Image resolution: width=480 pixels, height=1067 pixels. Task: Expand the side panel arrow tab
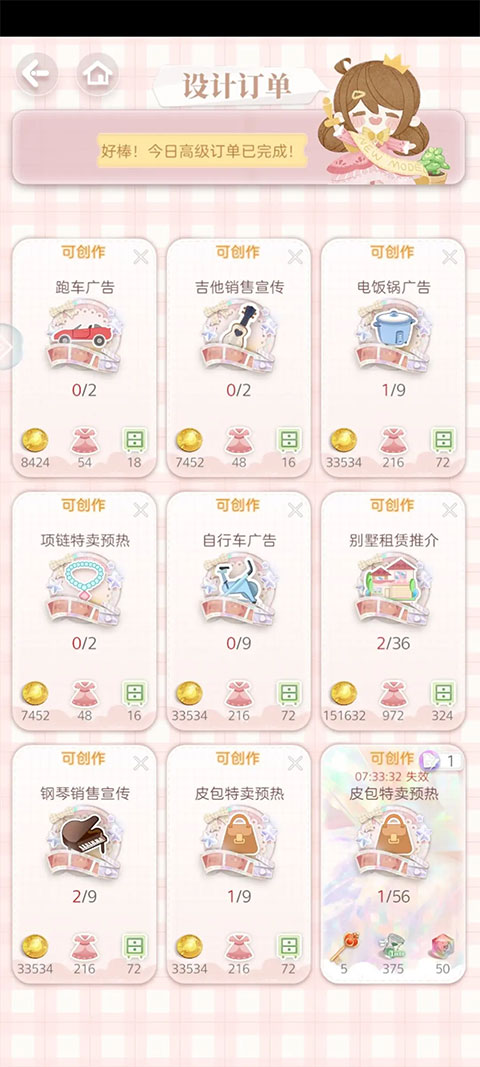10,347
